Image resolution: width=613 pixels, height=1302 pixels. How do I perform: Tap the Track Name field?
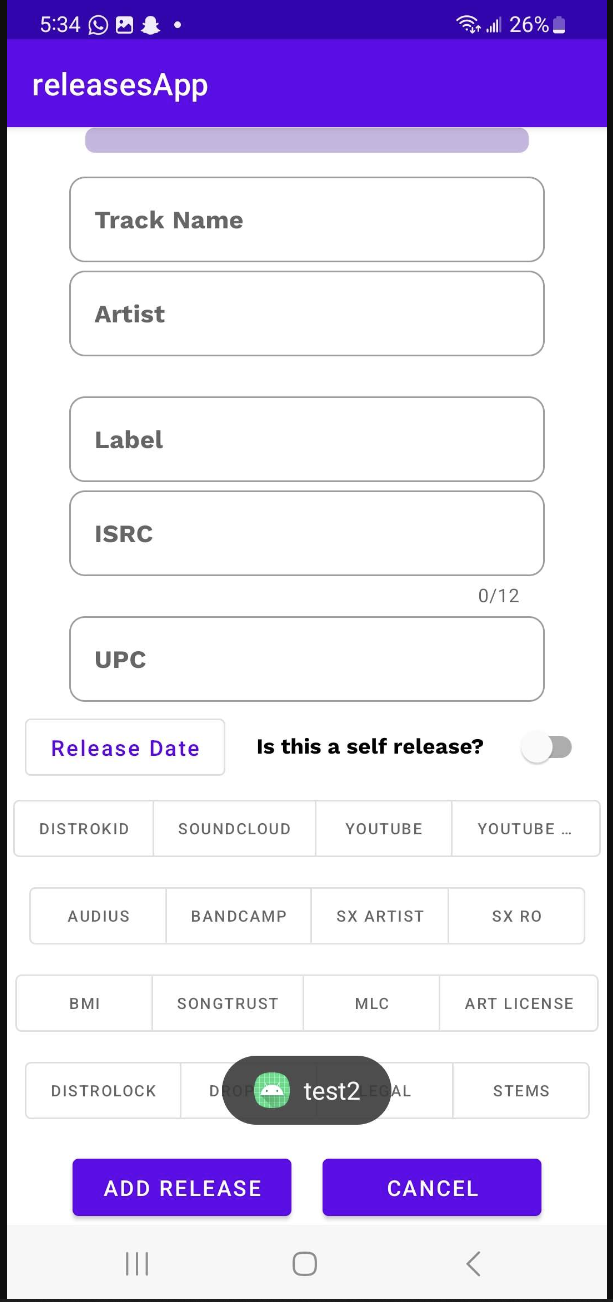[307, 220]
